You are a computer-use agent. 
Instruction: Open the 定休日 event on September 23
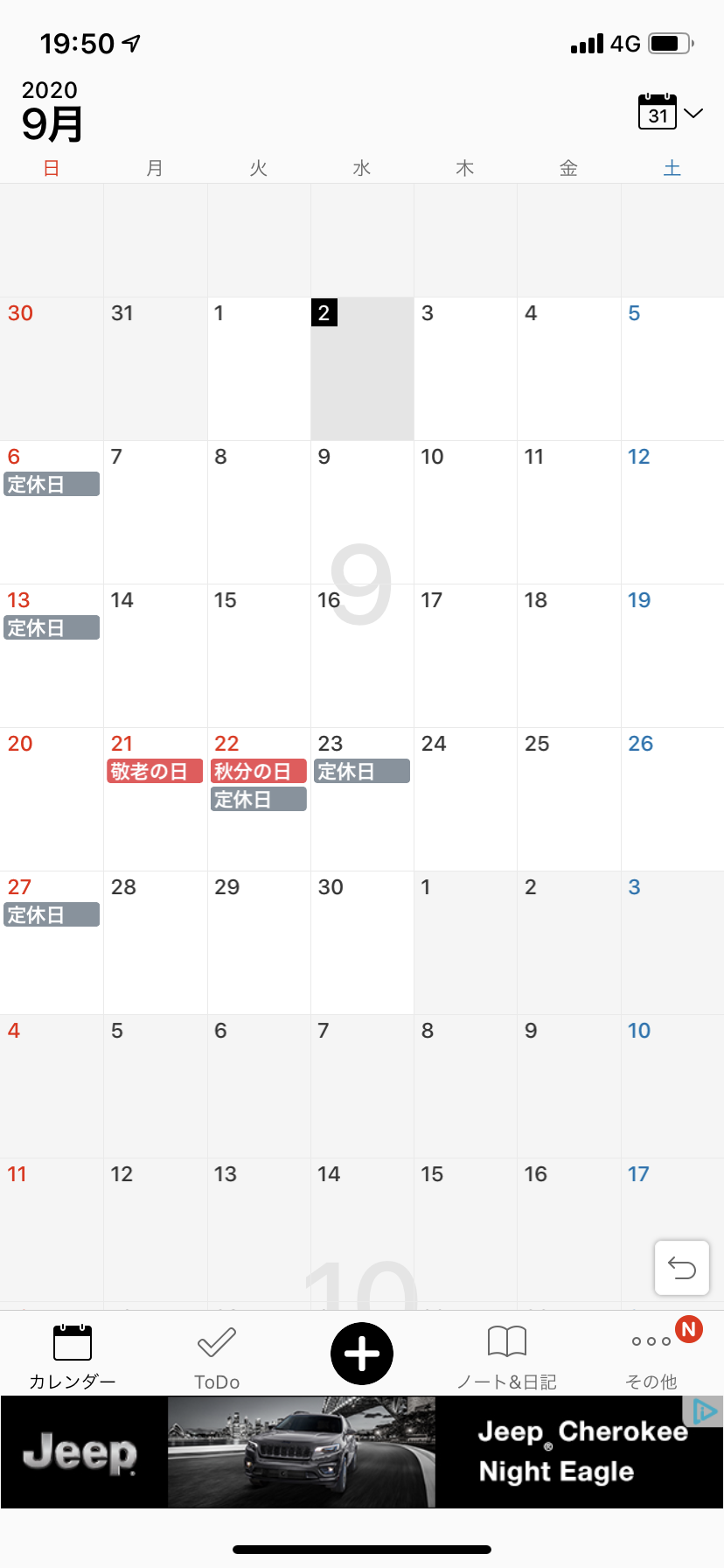pyautogui.click(x=362, y=771)
